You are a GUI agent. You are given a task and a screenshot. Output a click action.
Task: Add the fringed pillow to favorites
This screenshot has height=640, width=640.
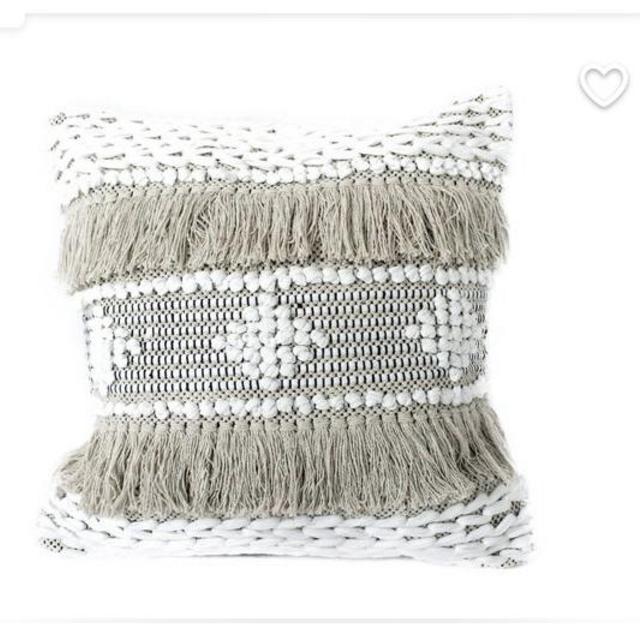(604, 86)
